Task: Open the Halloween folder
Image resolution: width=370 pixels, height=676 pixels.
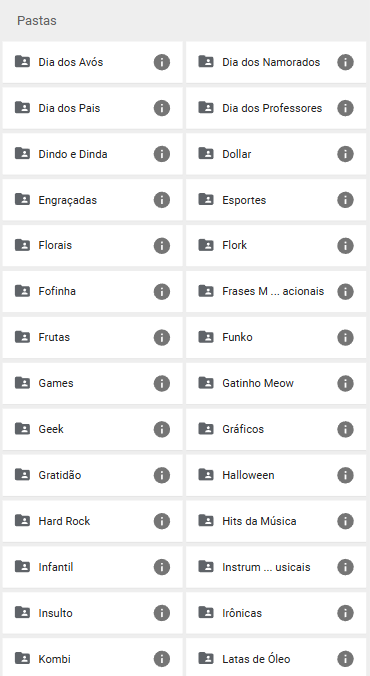Action: (276, 475)
